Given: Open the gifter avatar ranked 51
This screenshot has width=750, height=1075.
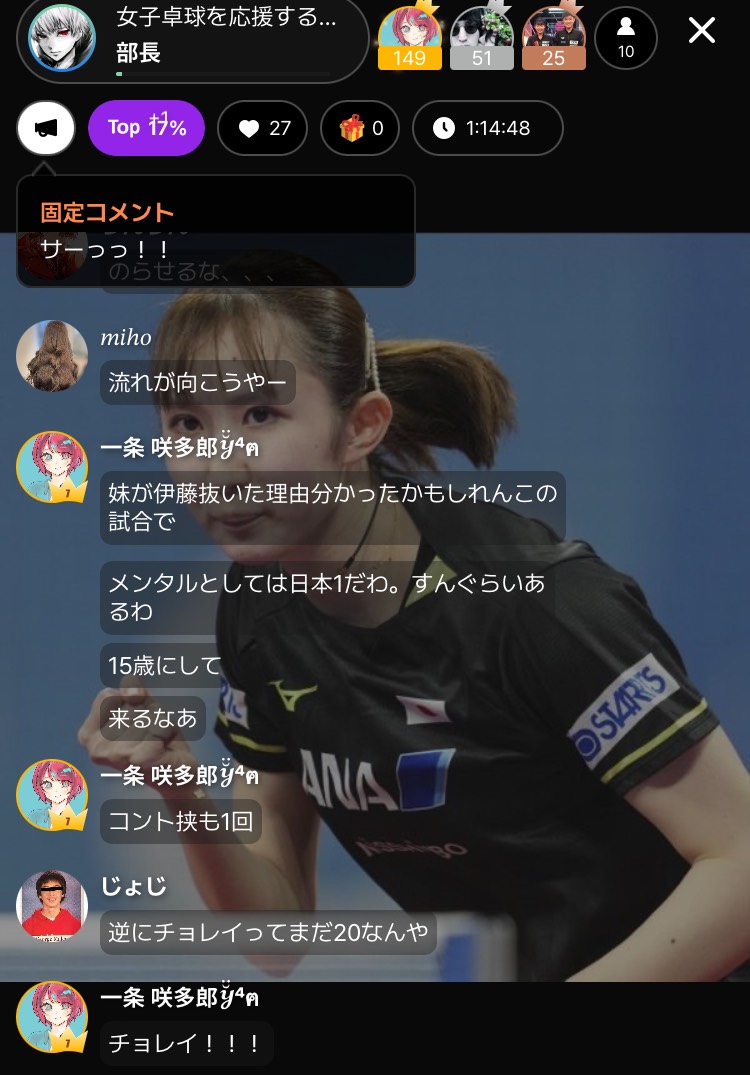Looking at the screenshot, I should pos(482,38).
